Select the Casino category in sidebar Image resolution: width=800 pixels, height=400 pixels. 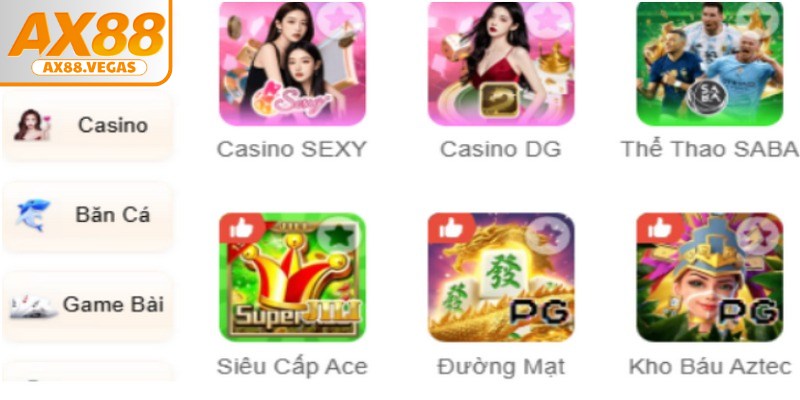pyautogui.click(x=88, y=126)
